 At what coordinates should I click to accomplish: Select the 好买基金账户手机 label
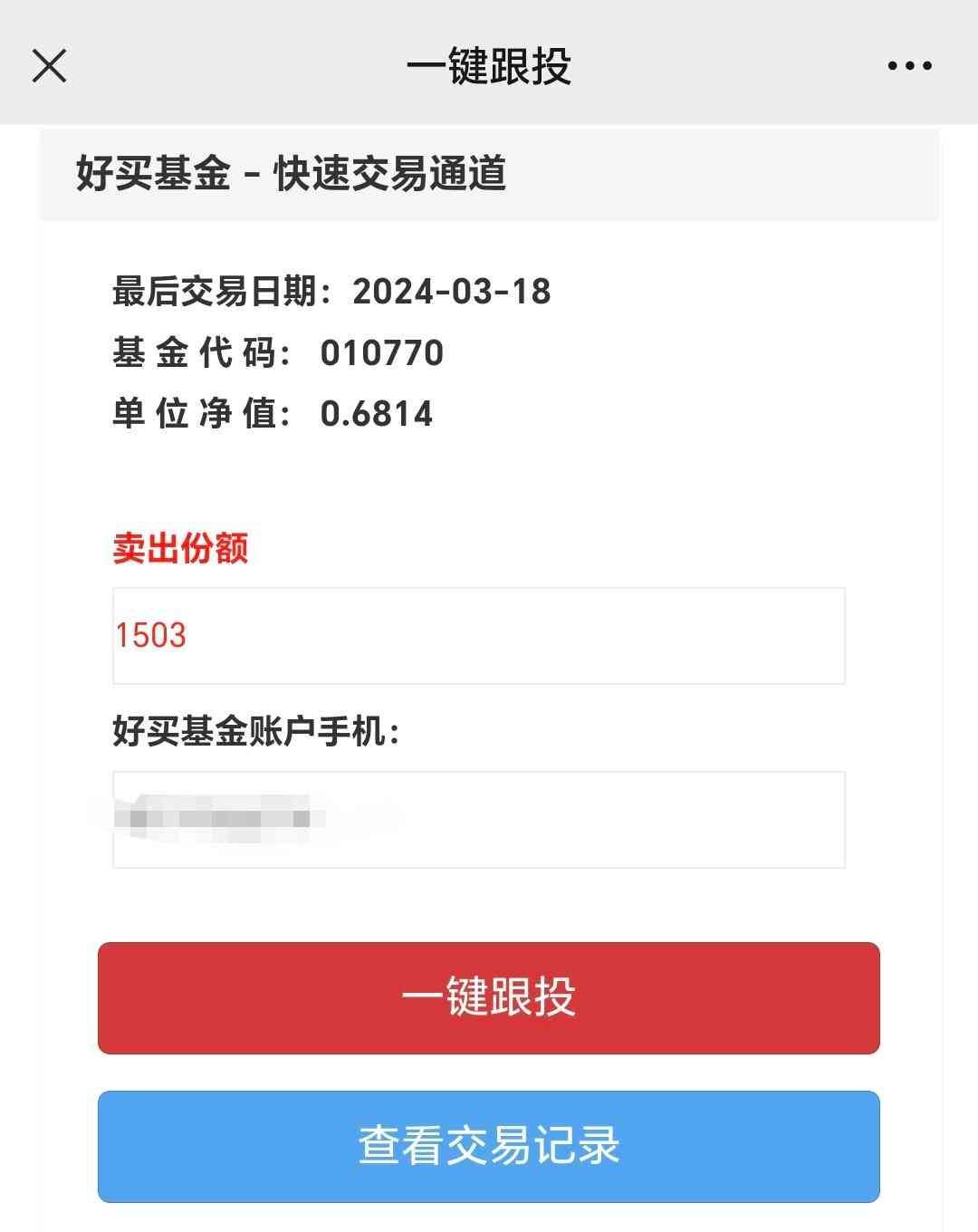tap(258, 727)
